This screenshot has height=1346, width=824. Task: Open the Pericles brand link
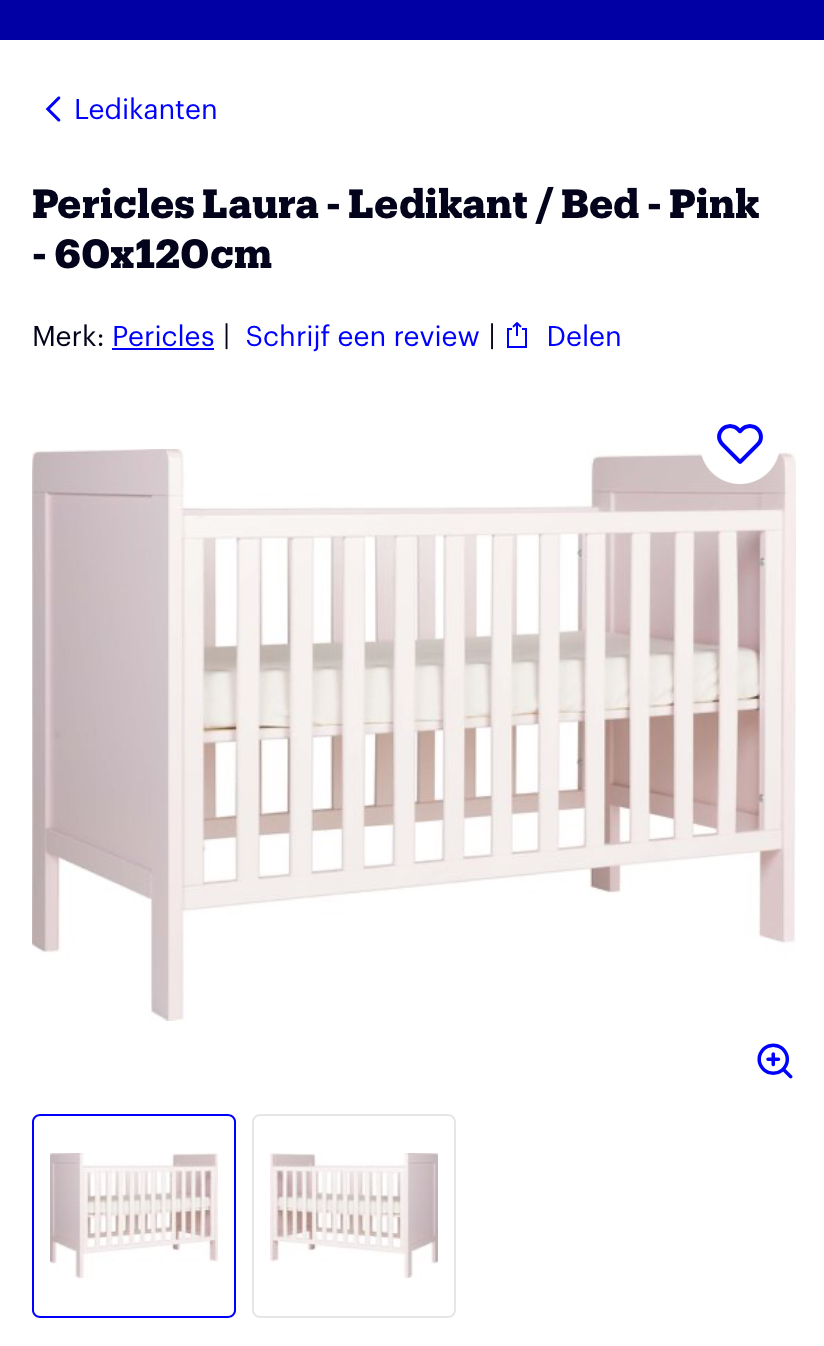pos(163,336)
